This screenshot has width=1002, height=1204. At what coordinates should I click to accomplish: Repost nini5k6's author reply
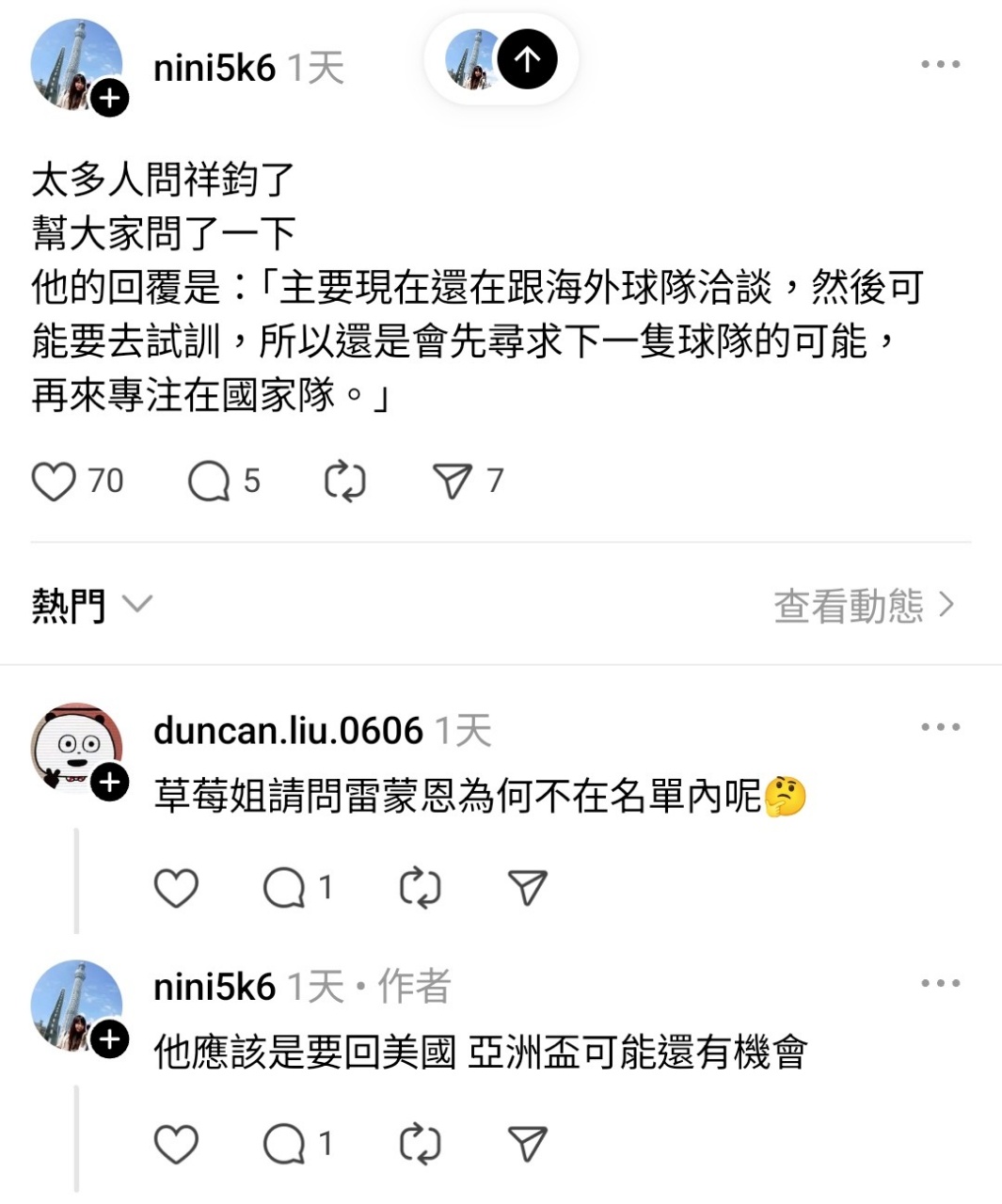pos(420,1144)
